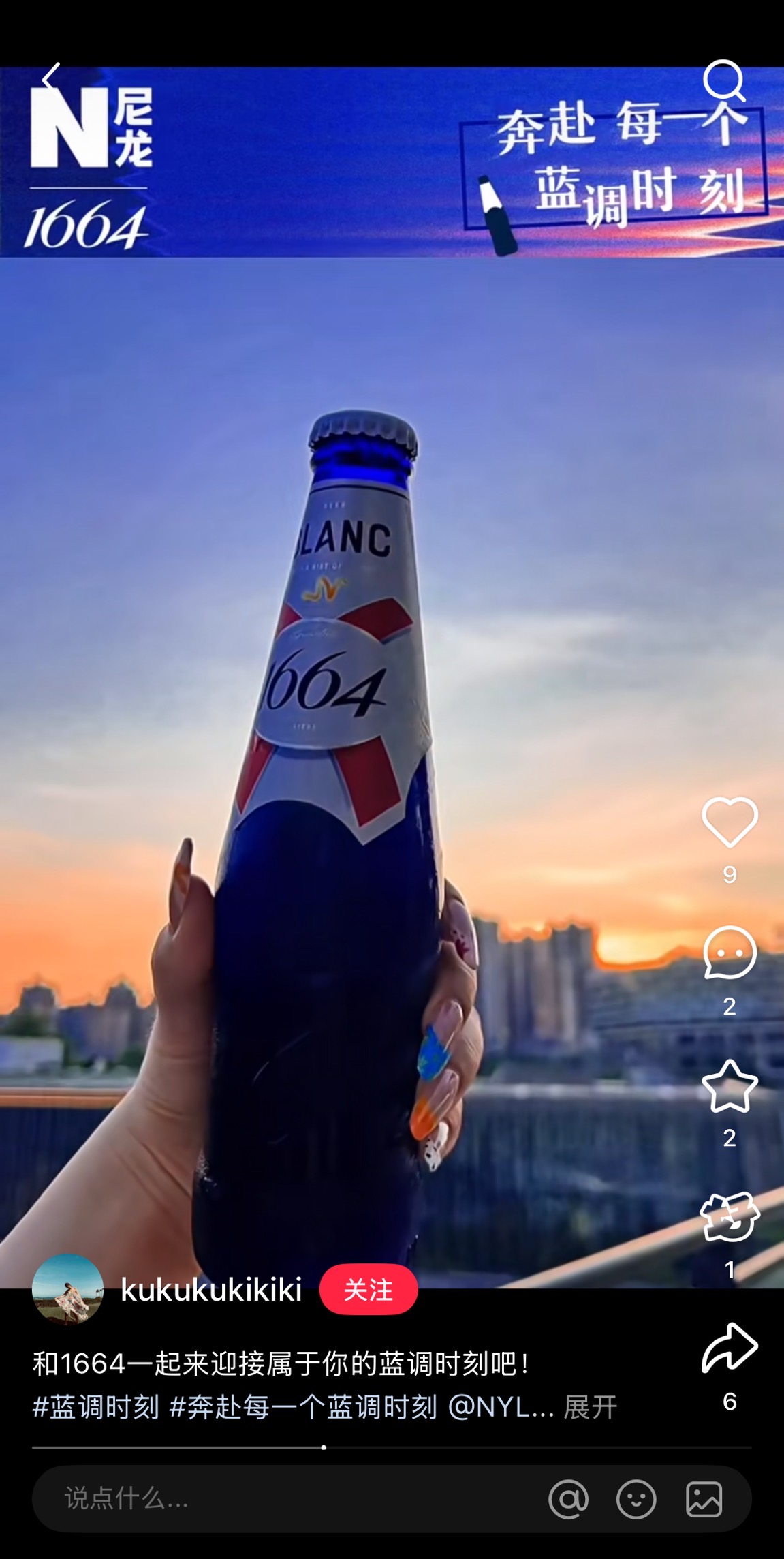This screenshot has width=784, height=1559.
Task: Go back using the top-left arrow
Action: (51, 79)
